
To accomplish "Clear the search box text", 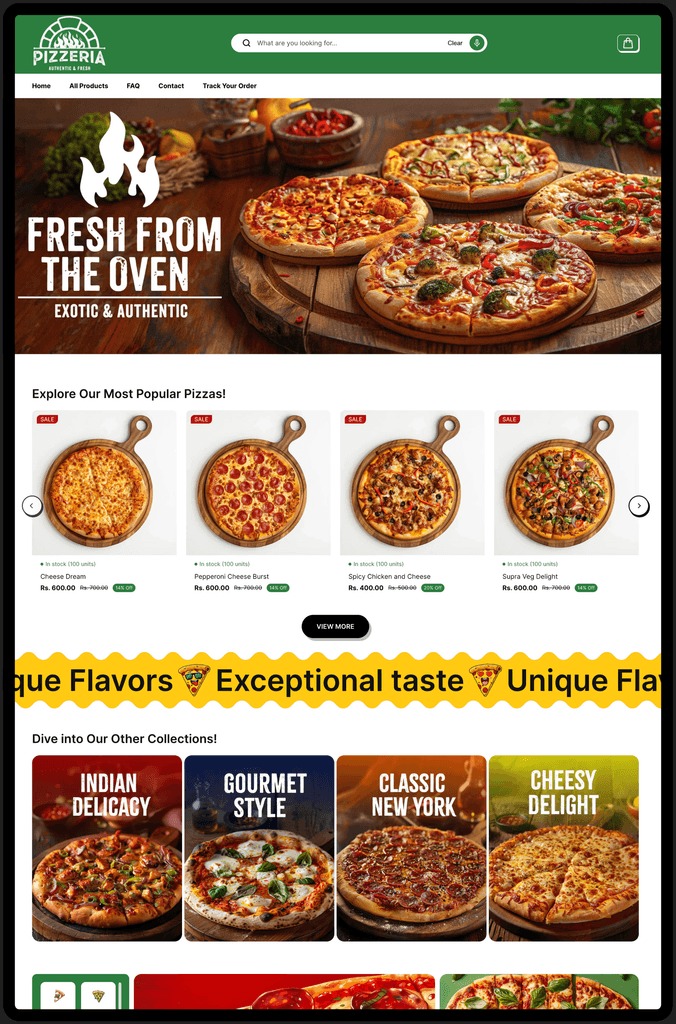I will pyautogui.click(x=455, y=43).
